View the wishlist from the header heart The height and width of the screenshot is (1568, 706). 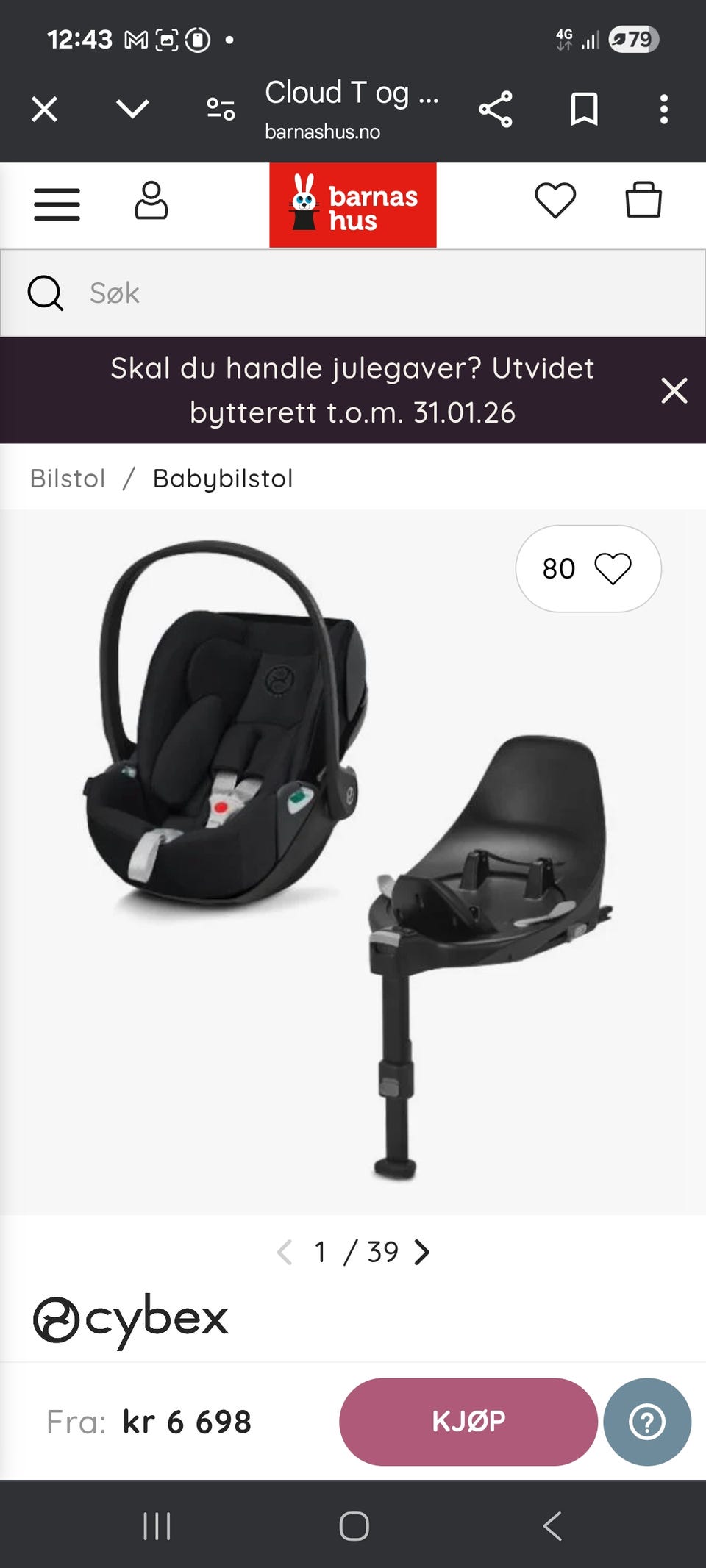[555, 201]
